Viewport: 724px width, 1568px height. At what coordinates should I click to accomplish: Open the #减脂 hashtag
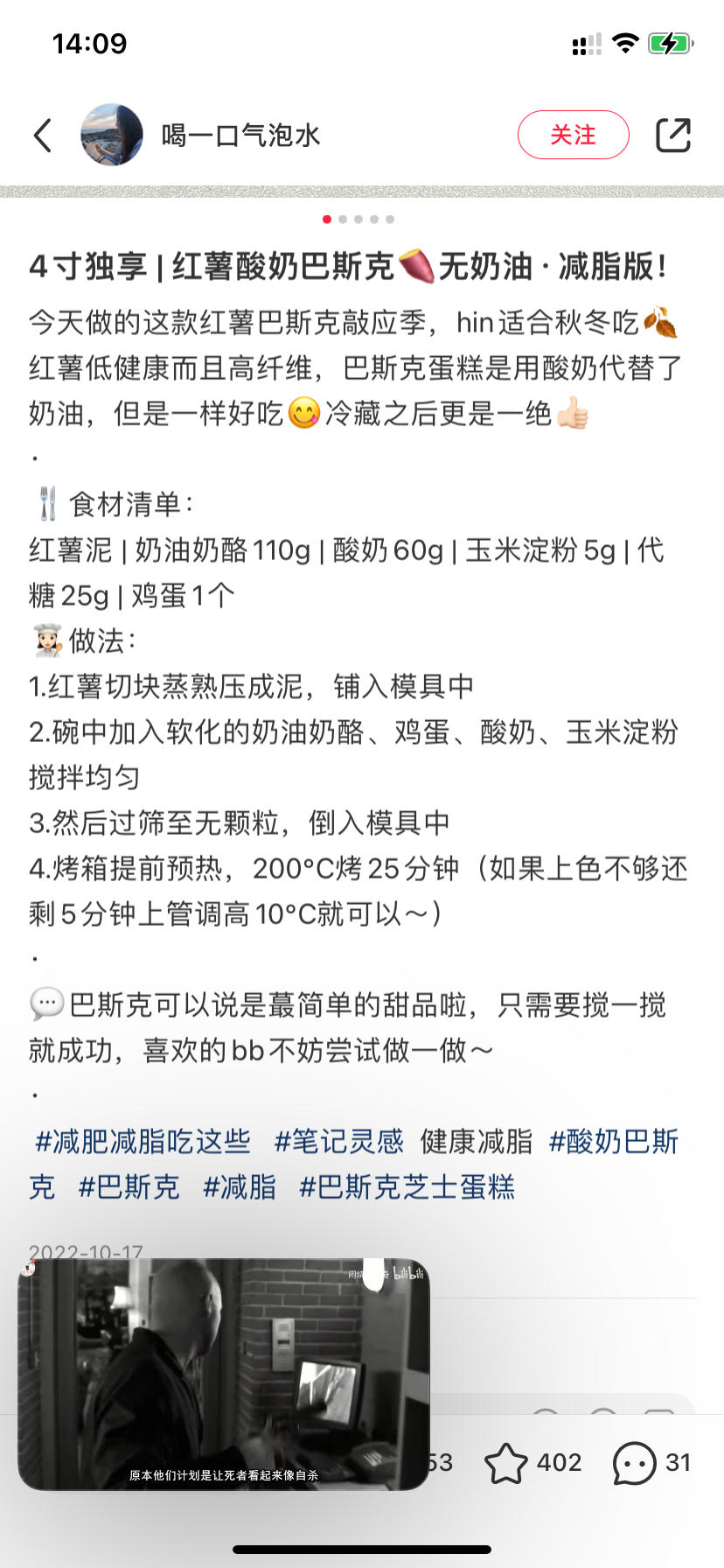point(240,1187)
